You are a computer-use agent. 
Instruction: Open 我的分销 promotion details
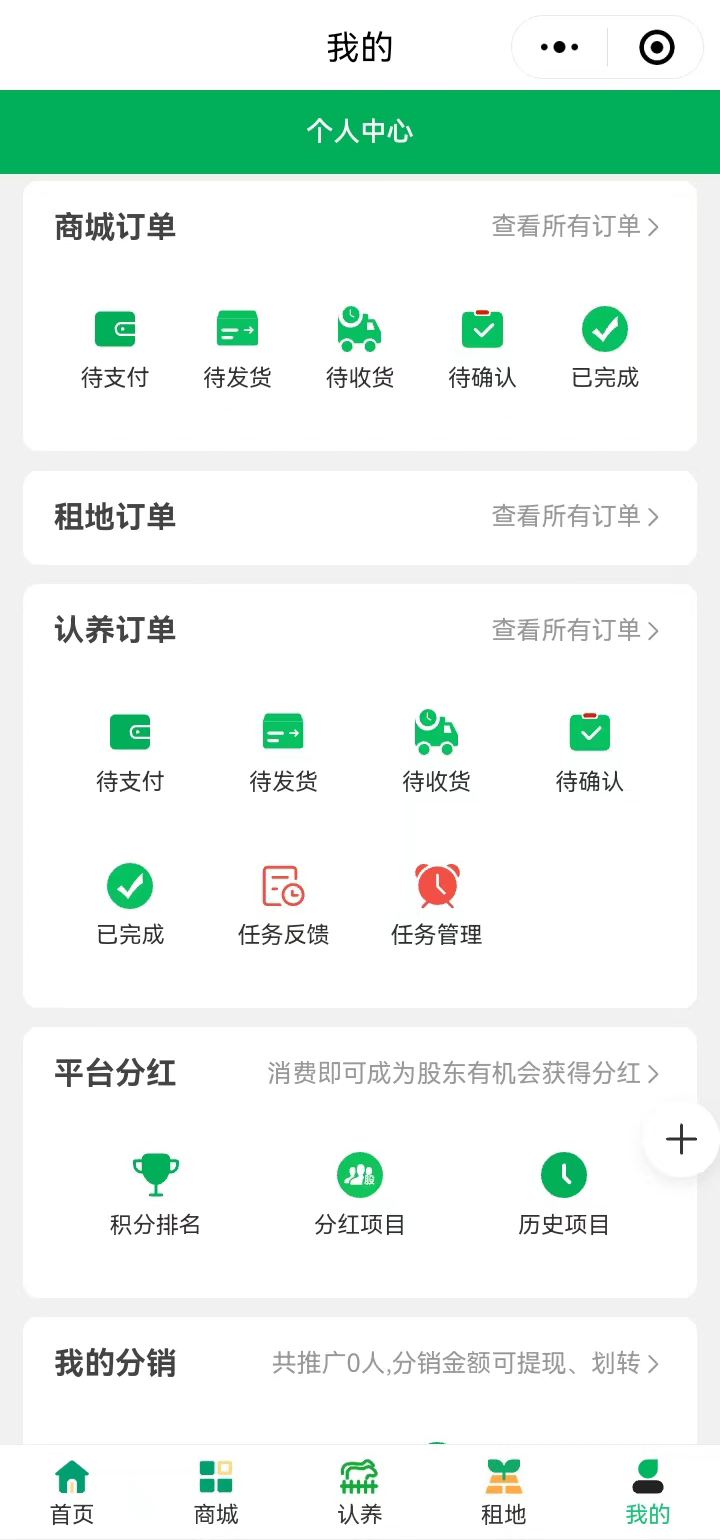click(465, 1364)
